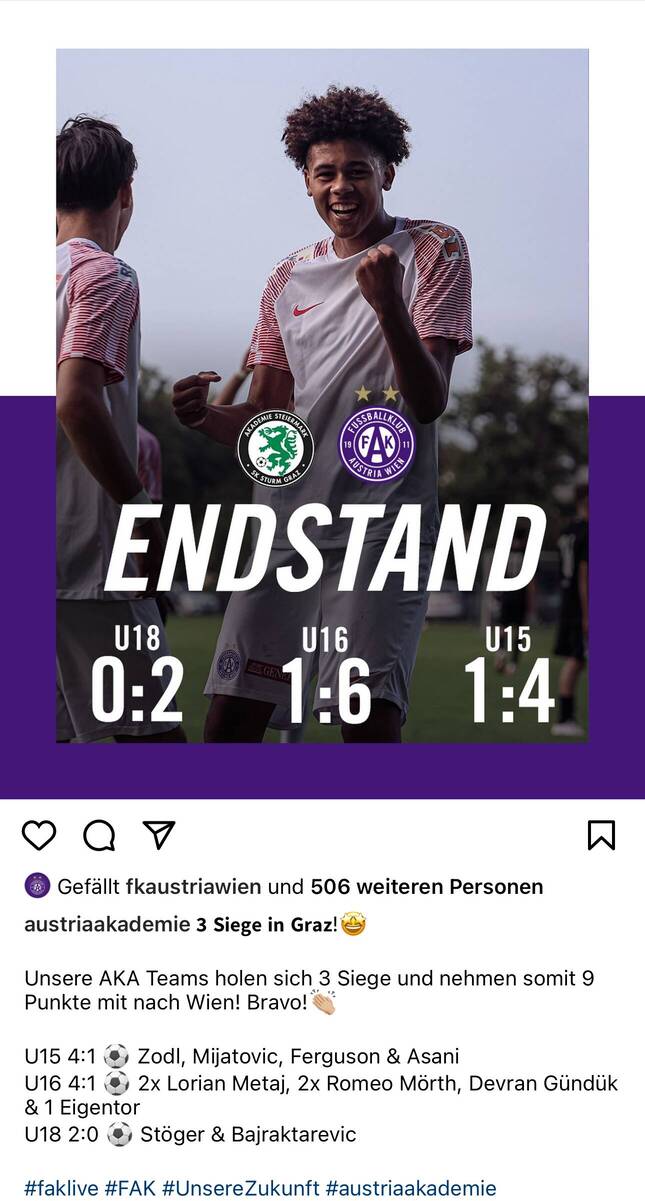Open the #austriaakademie hashtag
645x1201 pixels.
(411, 1188)
